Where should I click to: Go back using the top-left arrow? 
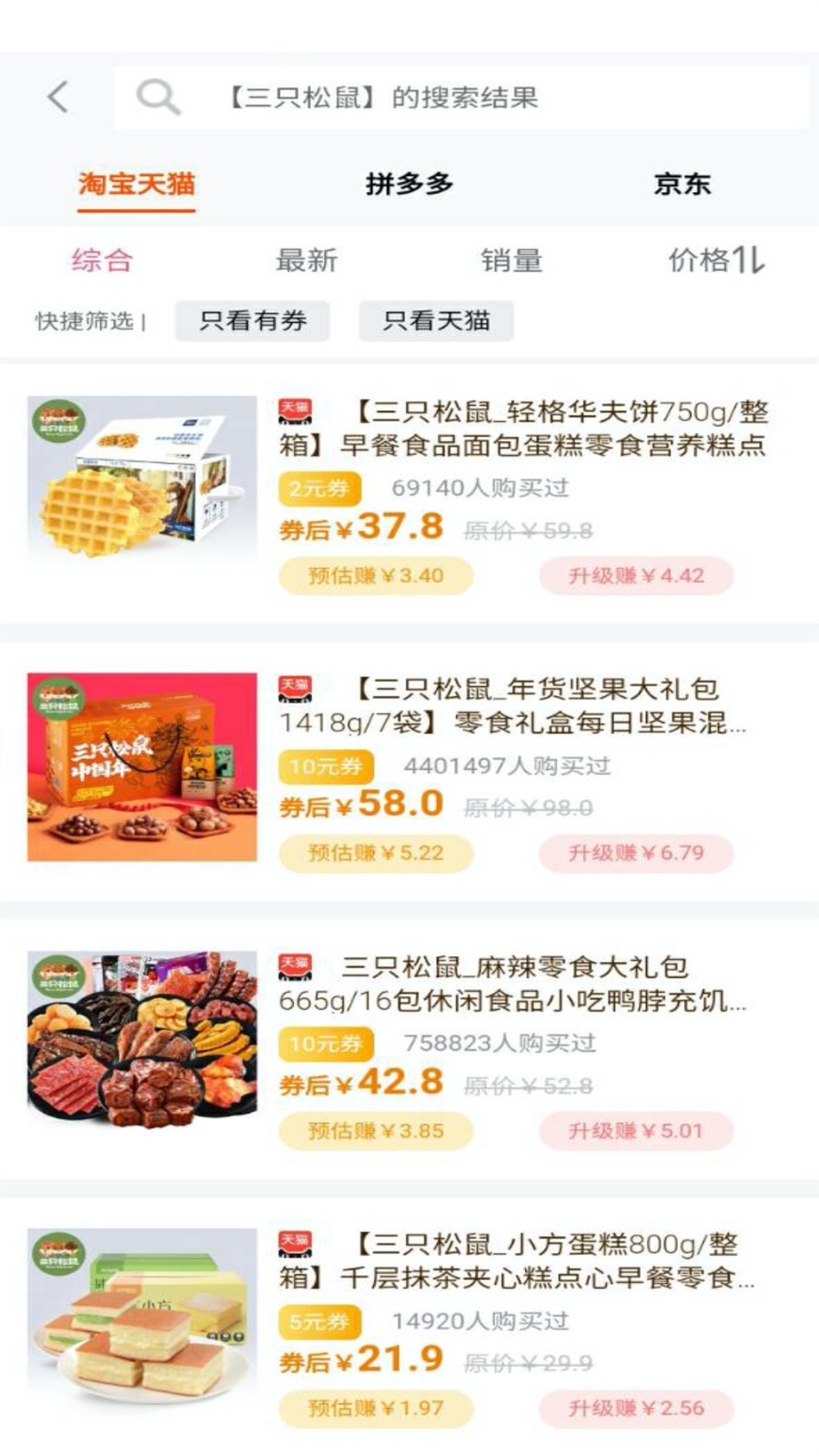click(x=58, y=96)
